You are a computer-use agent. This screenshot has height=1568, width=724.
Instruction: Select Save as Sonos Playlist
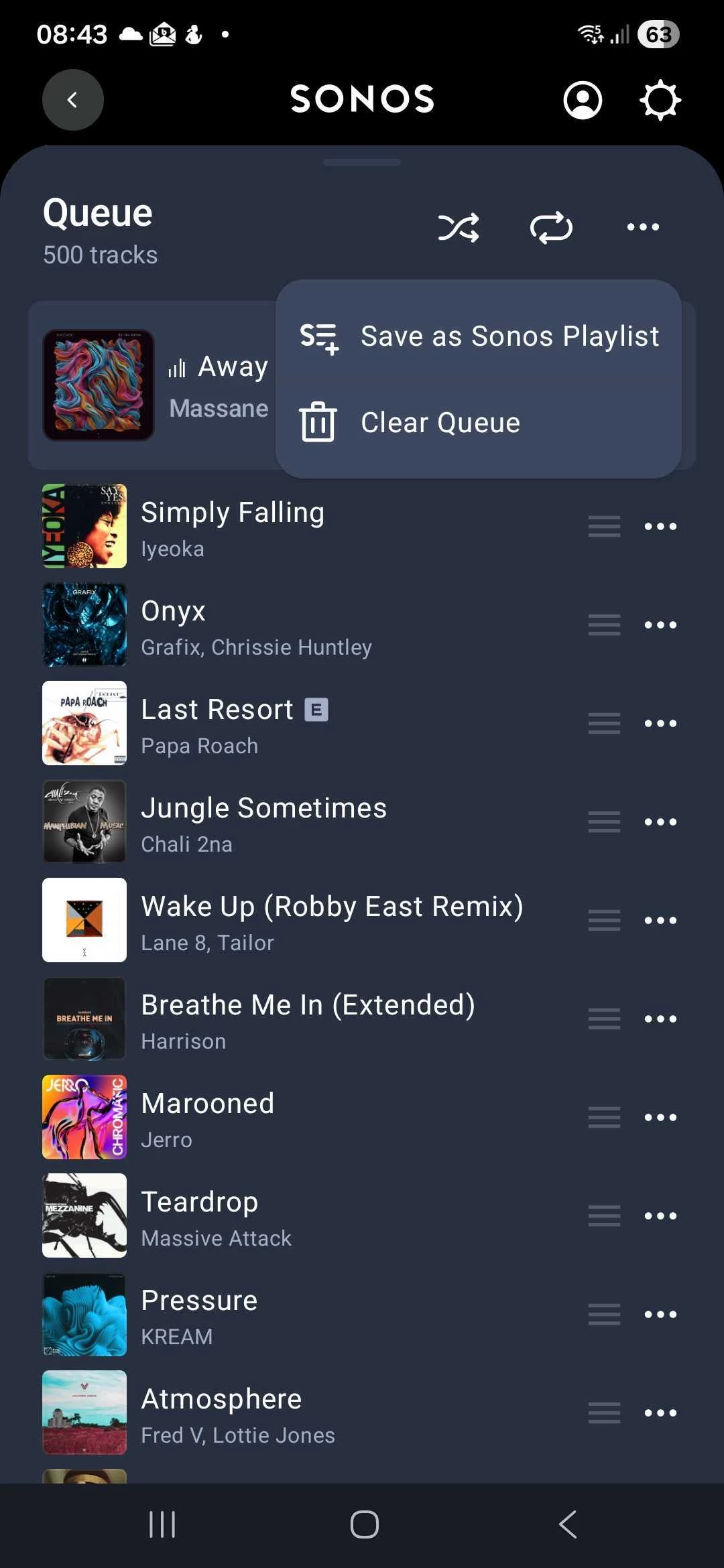(x=479, y=336)
